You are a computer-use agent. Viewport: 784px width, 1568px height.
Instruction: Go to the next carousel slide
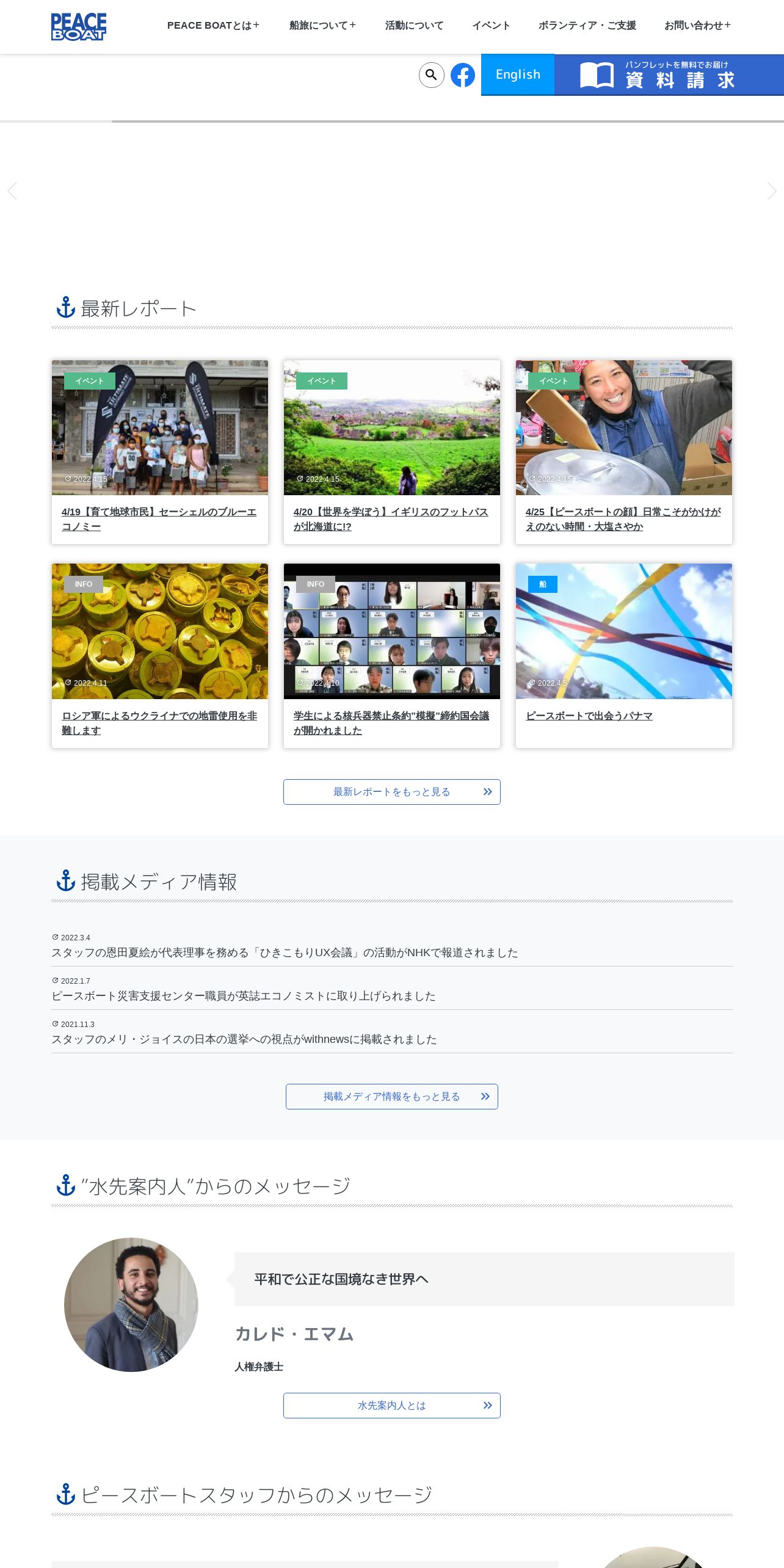[x=772, y=191]
